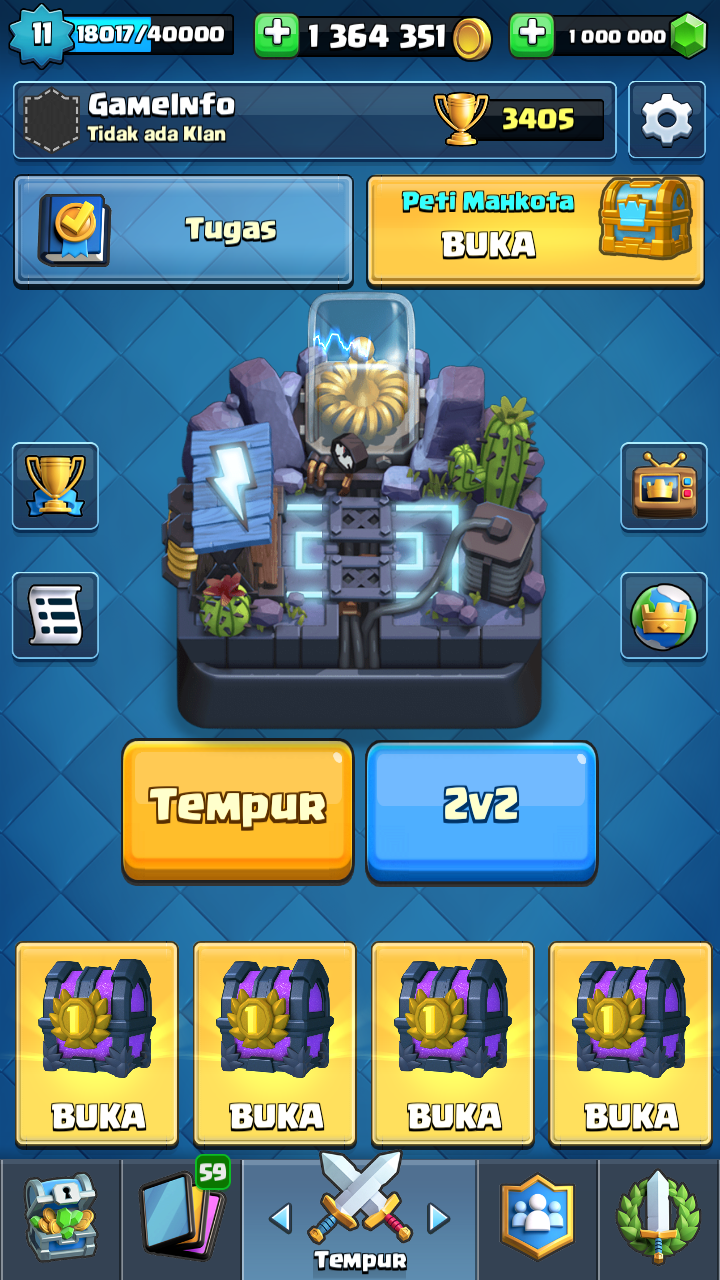The width and height of the screenshot is (720, 1280).
Task: Select the crossed swords battle icon
Action: (359, 1200)
